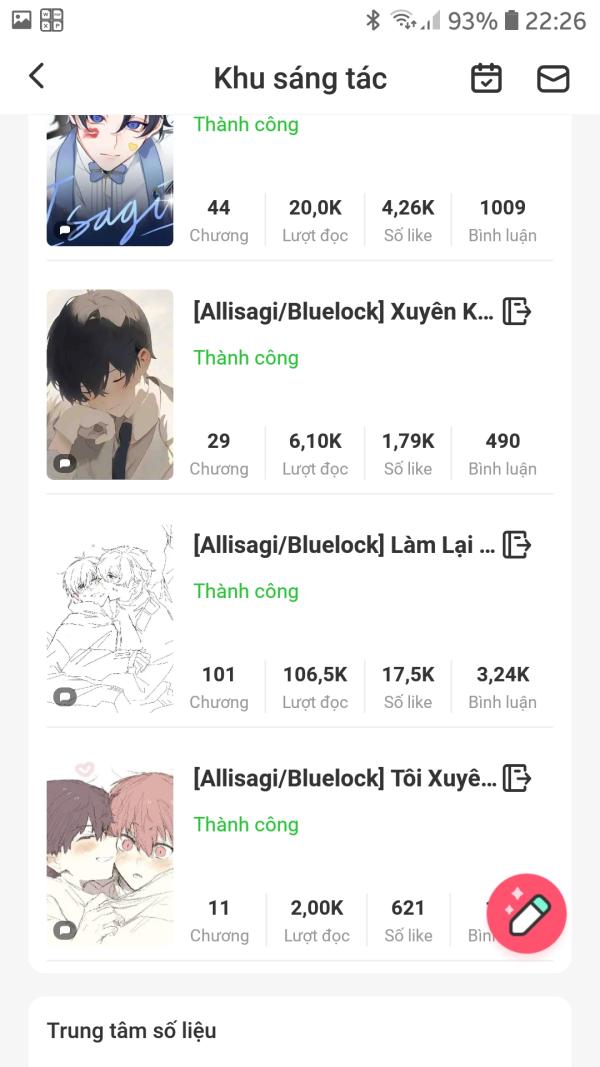The image size is (600, 1067).
Task: Open the story starting with Xuyên K
Action: pyautogui.click(x=343, y=312)
